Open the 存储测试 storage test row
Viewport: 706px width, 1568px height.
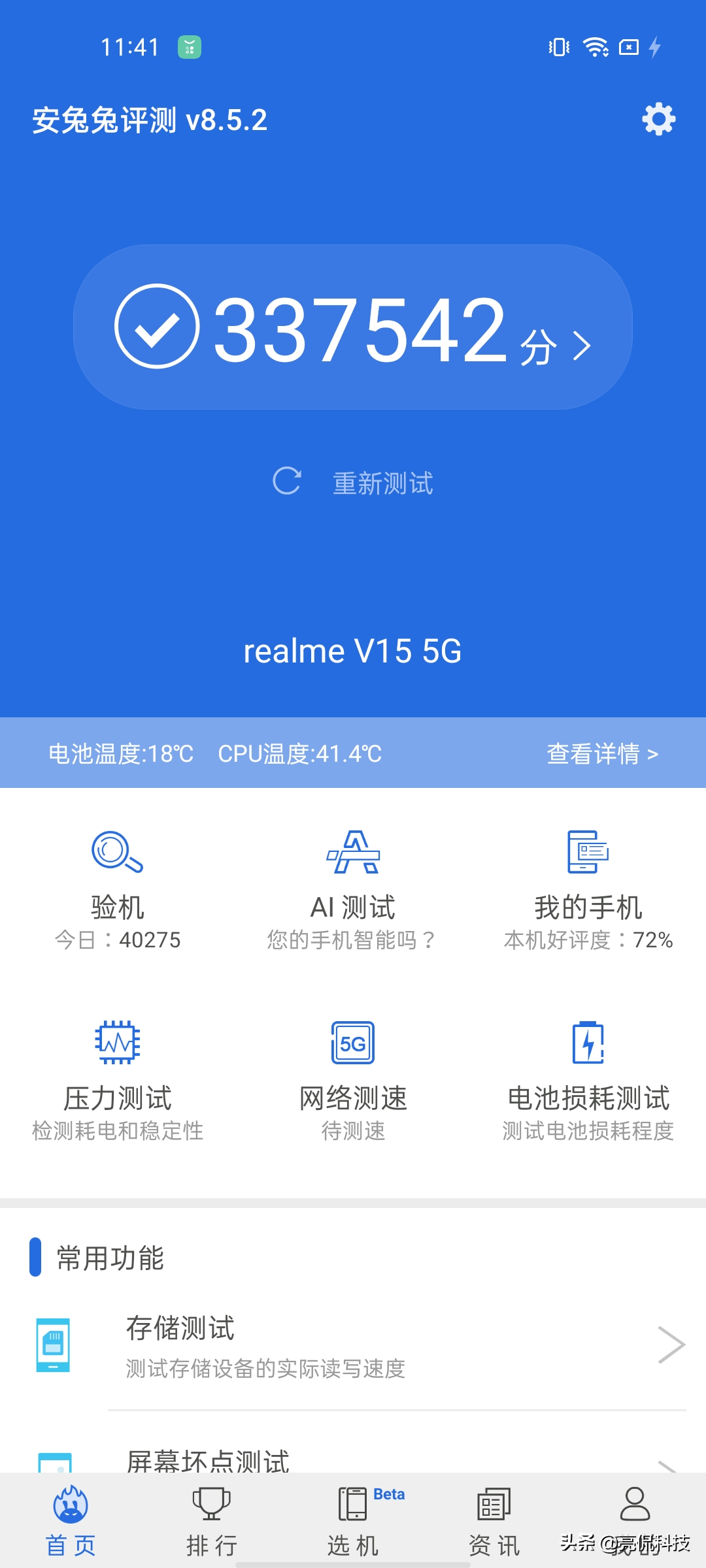pos(353,1346)
